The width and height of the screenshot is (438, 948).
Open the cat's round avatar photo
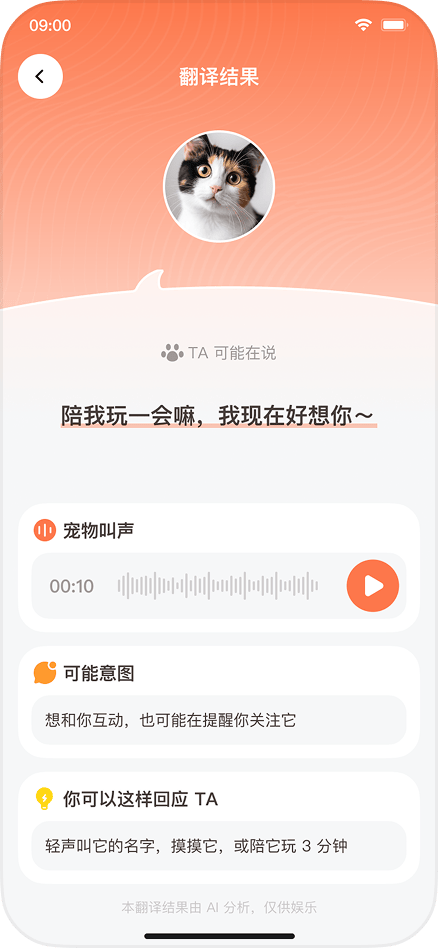click(x=219, y=186)
